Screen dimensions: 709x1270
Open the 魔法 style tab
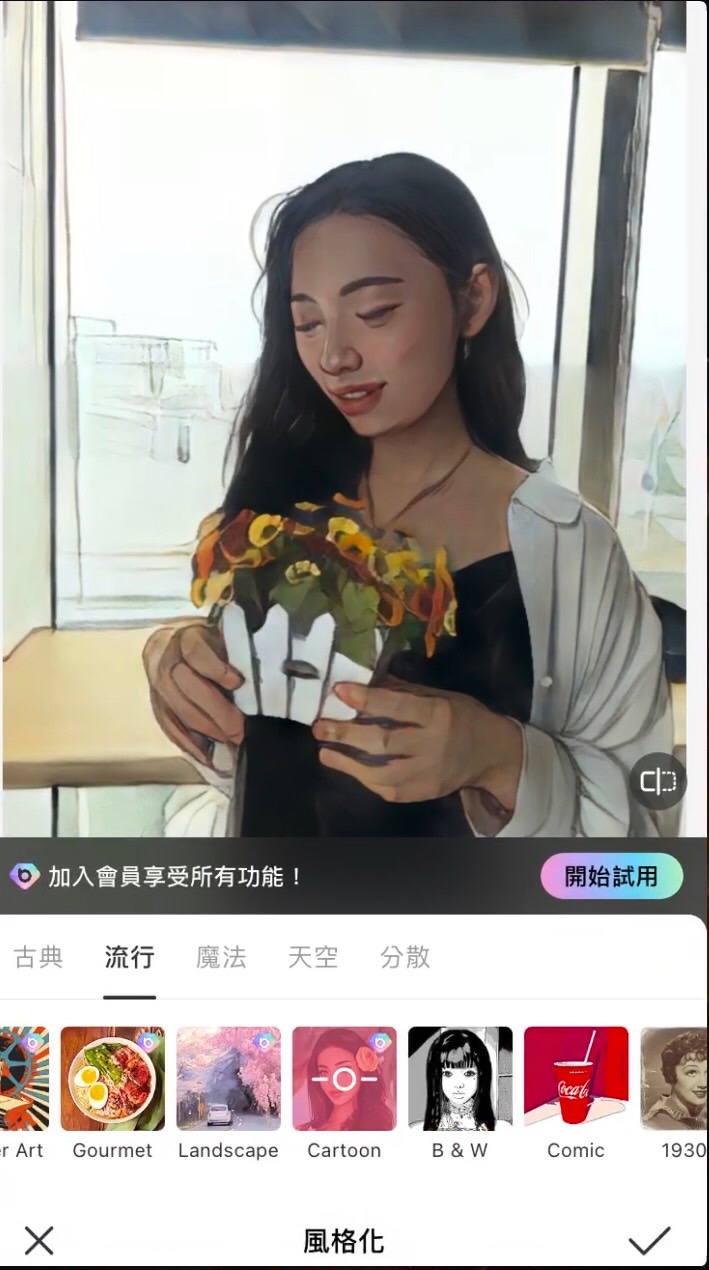[x=221, y=957]
